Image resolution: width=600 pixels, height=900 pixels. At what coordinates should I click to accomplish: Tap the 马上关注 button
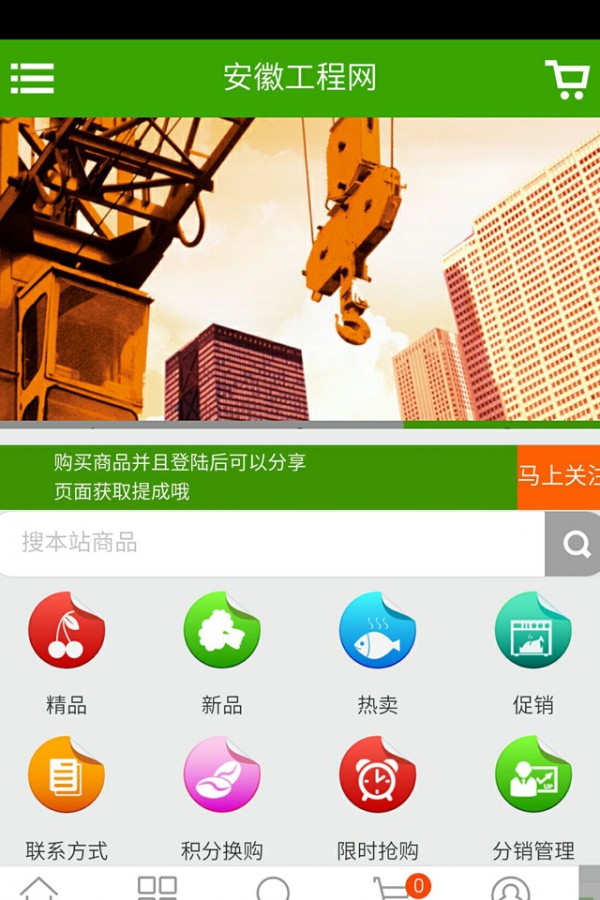click(x=558, y=477)
